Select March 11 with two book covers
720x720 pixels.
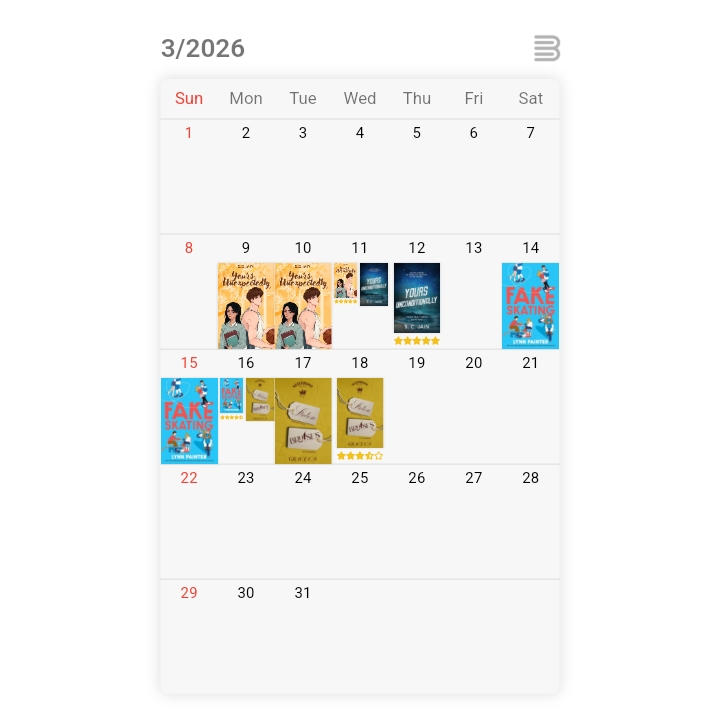360,248
